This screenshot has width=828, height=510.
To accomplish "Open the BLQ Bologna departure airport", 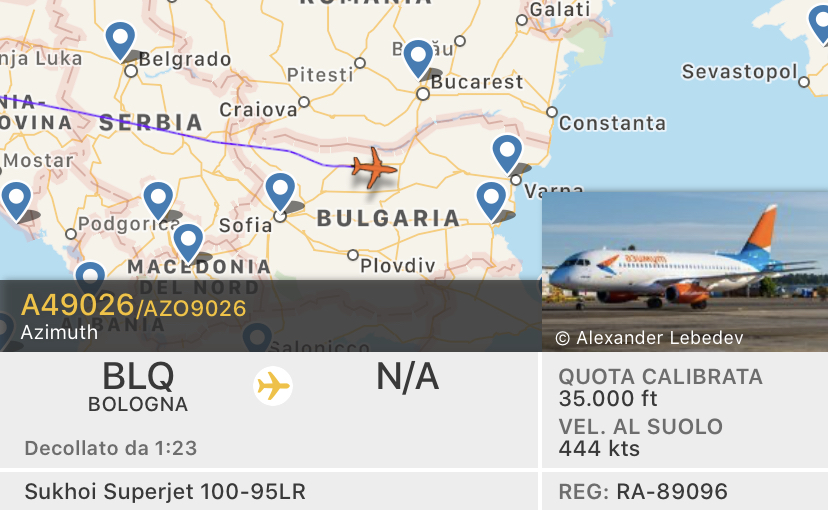I will point(138,387).
